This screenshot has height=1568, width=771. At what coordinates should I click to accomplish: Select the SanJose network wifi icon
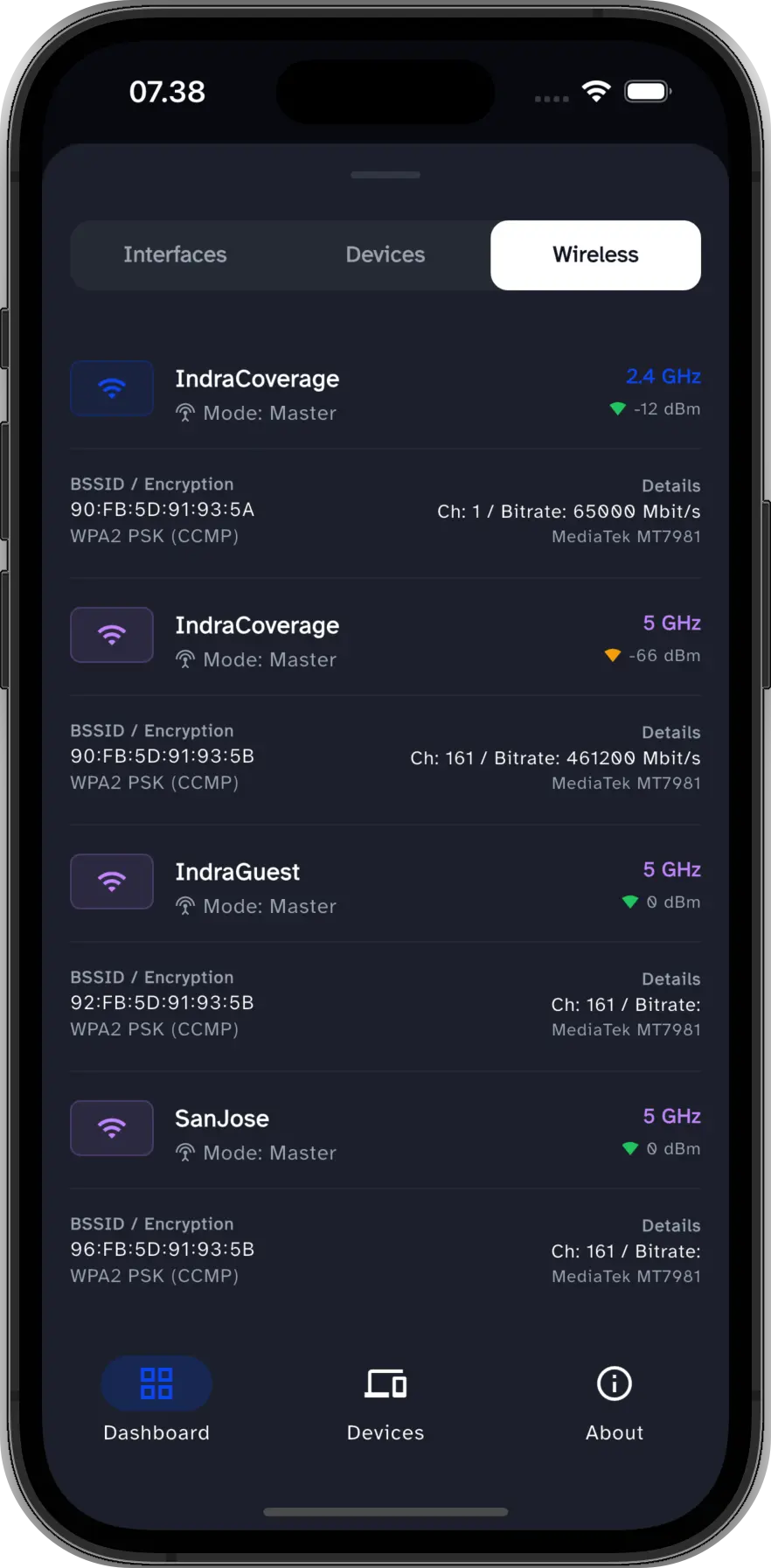(x=111, y=1127)
